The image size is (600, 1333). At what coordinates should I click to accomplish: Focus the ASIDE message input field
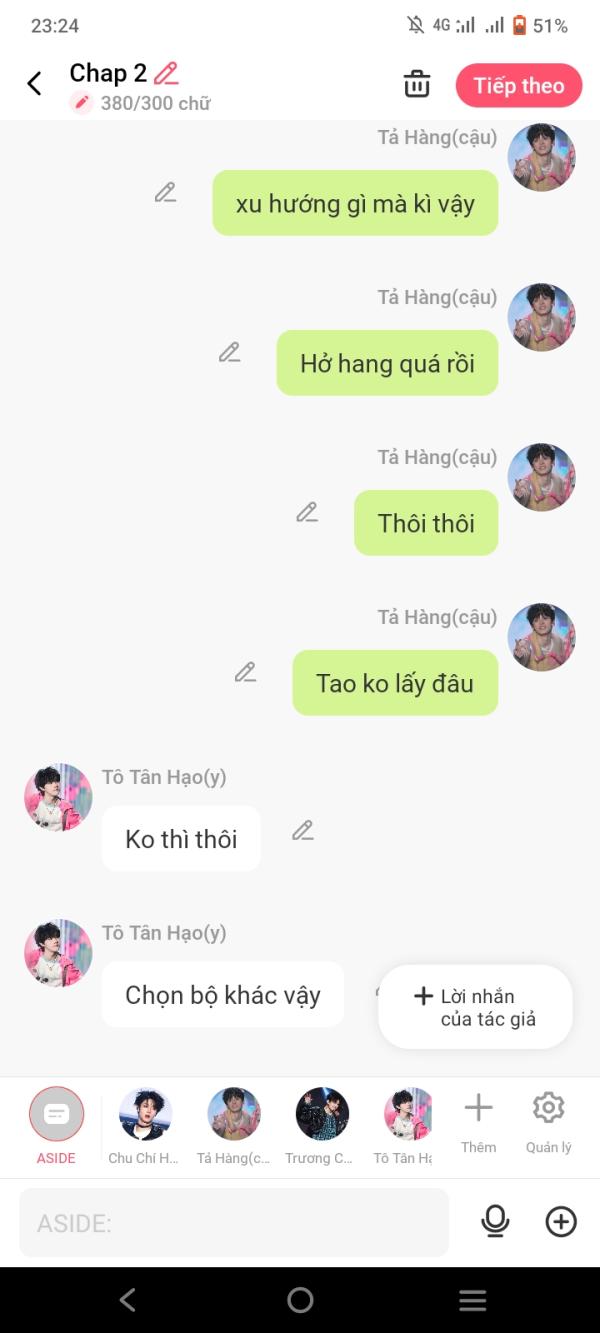click(234, 1222)
